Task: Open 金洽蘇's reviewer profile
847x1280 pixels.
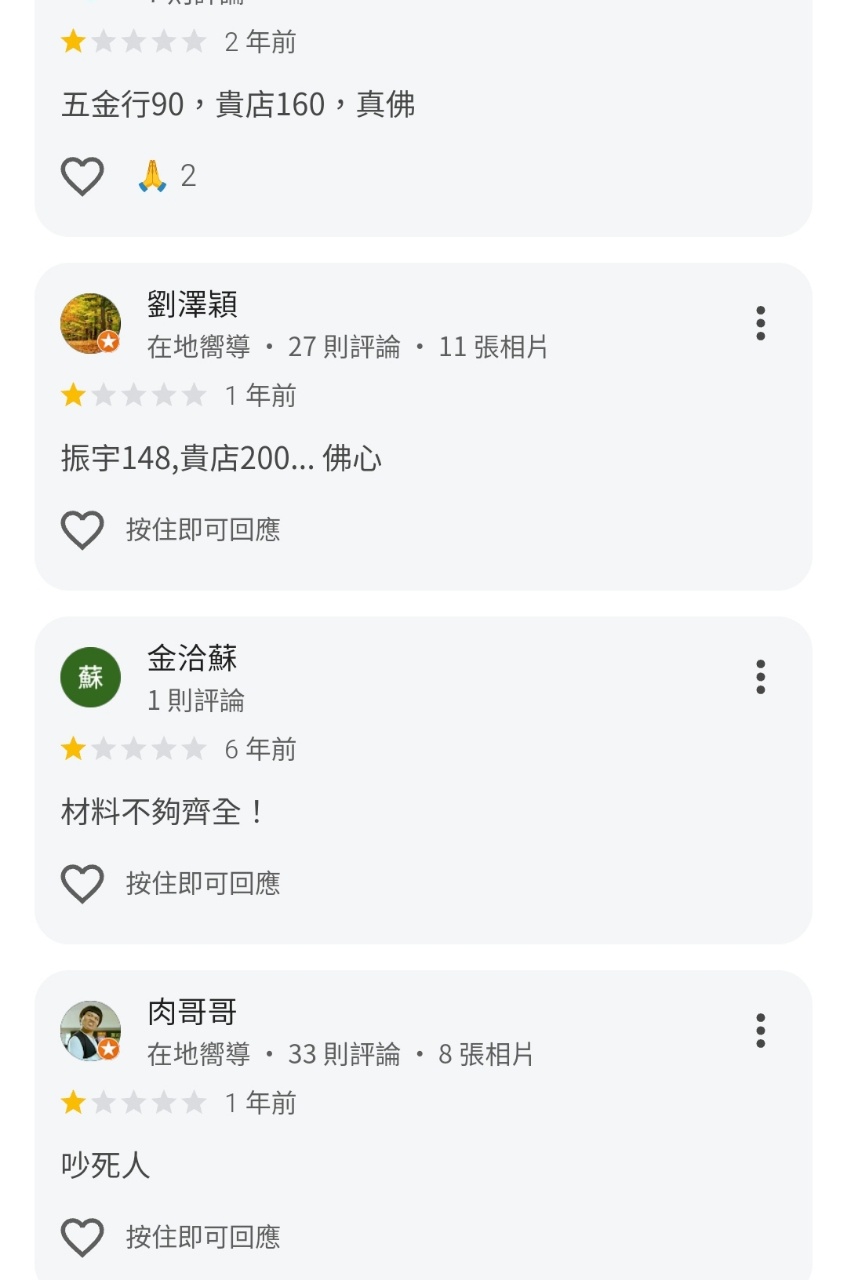Action: pos(192,658)
